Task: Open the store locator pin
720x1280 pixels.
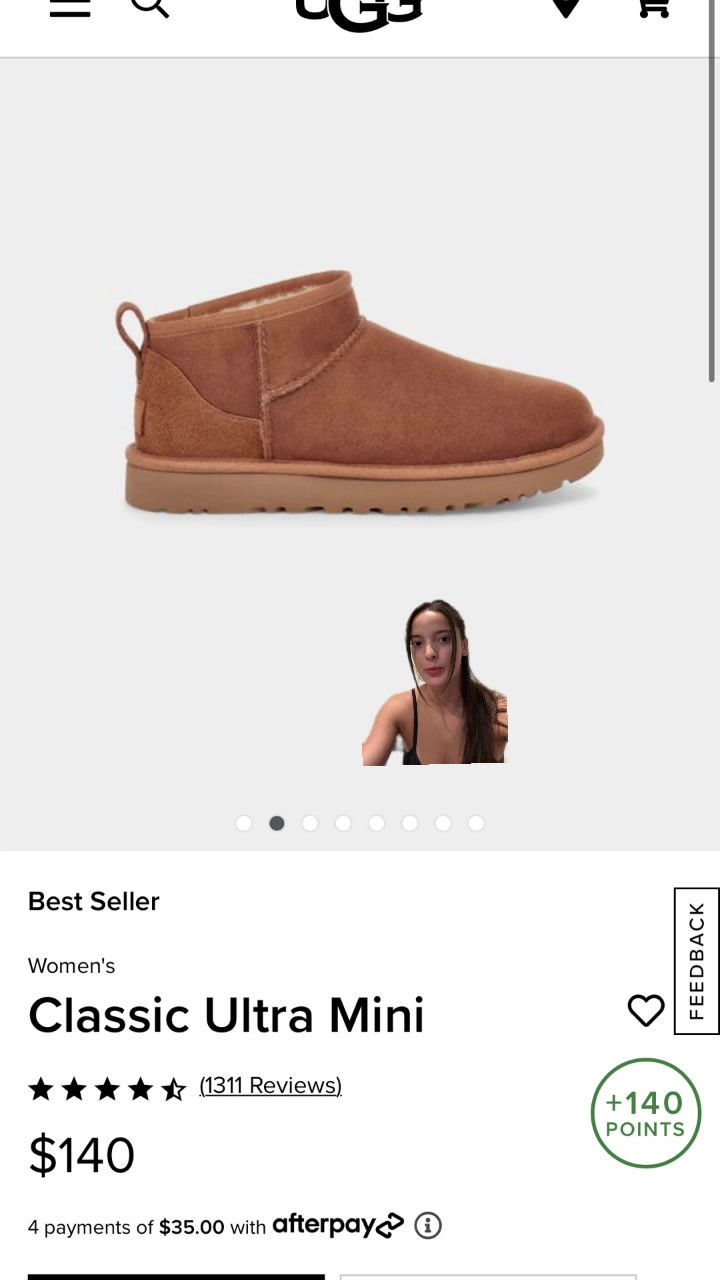Action: (x=566, y=7)
